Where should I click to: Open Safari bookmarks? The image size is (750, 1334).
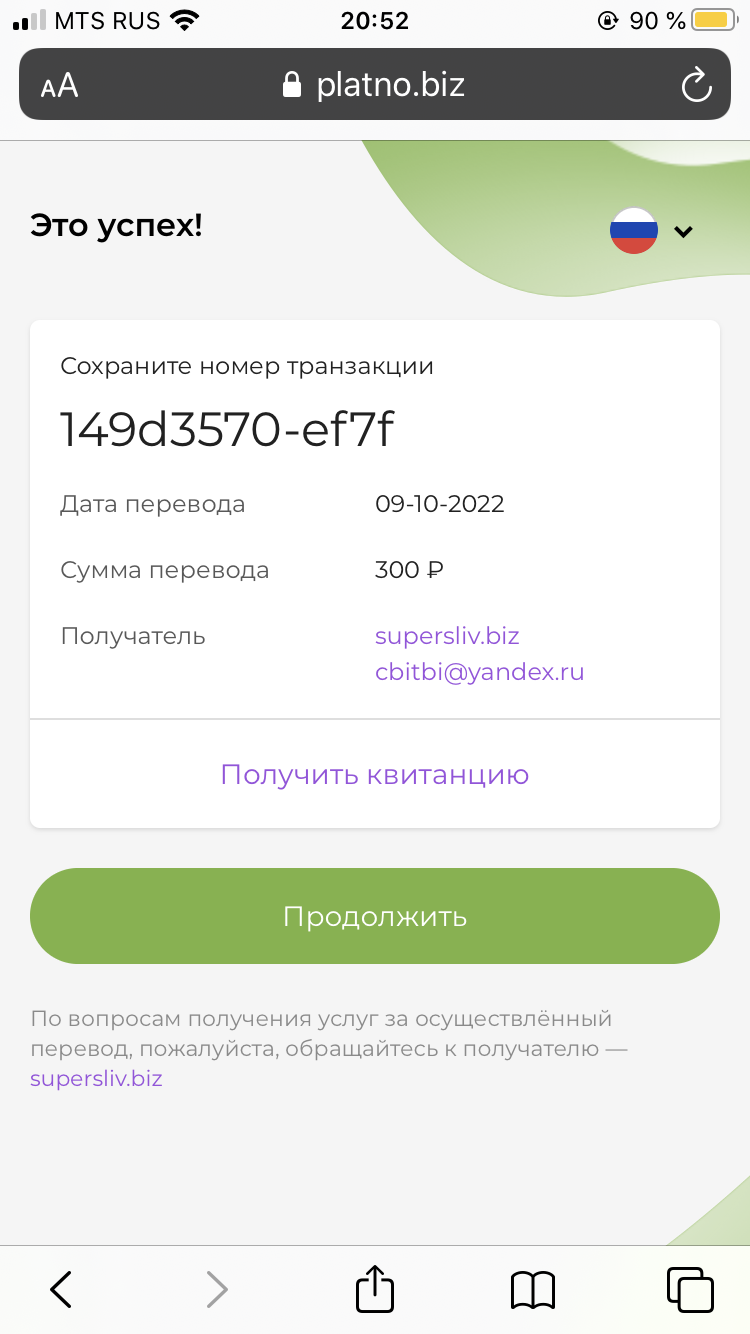[x=532, y=1290]
